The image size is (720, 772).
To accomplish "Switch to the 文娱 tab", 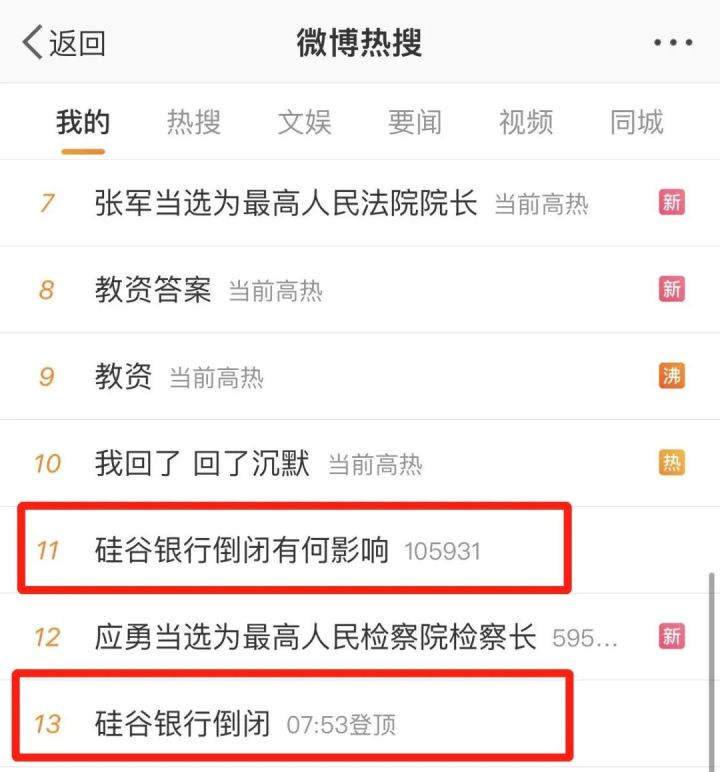I will pos(304,123).
